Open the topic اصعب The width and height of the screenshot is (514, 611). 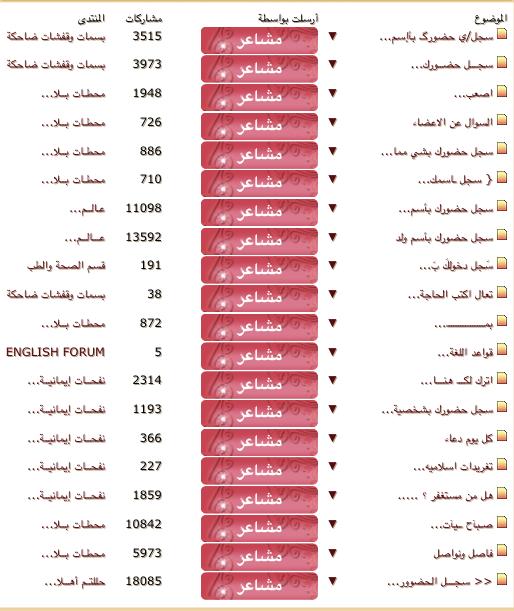[x=473, y=94]
